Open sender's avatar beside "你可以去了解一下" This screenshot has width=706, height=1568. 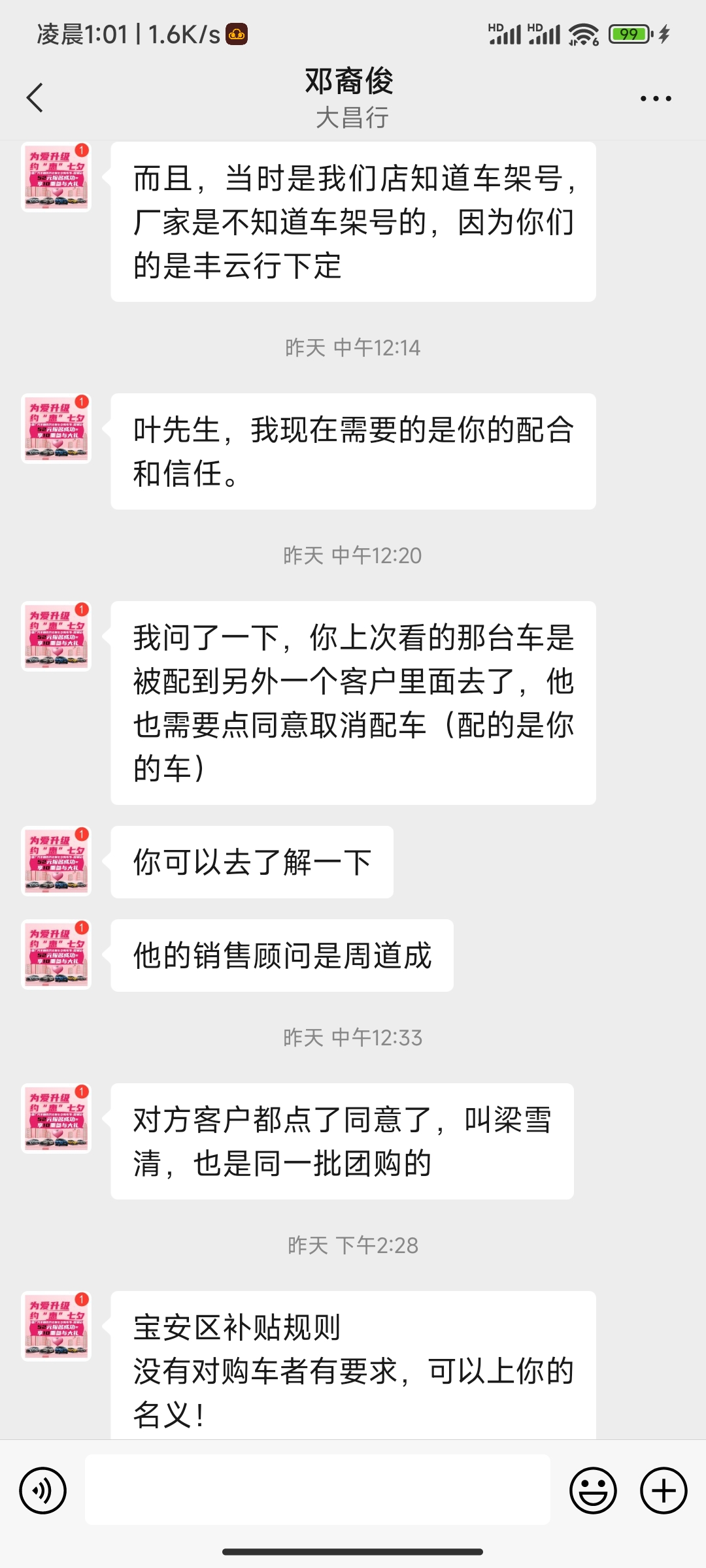(56, 861)
